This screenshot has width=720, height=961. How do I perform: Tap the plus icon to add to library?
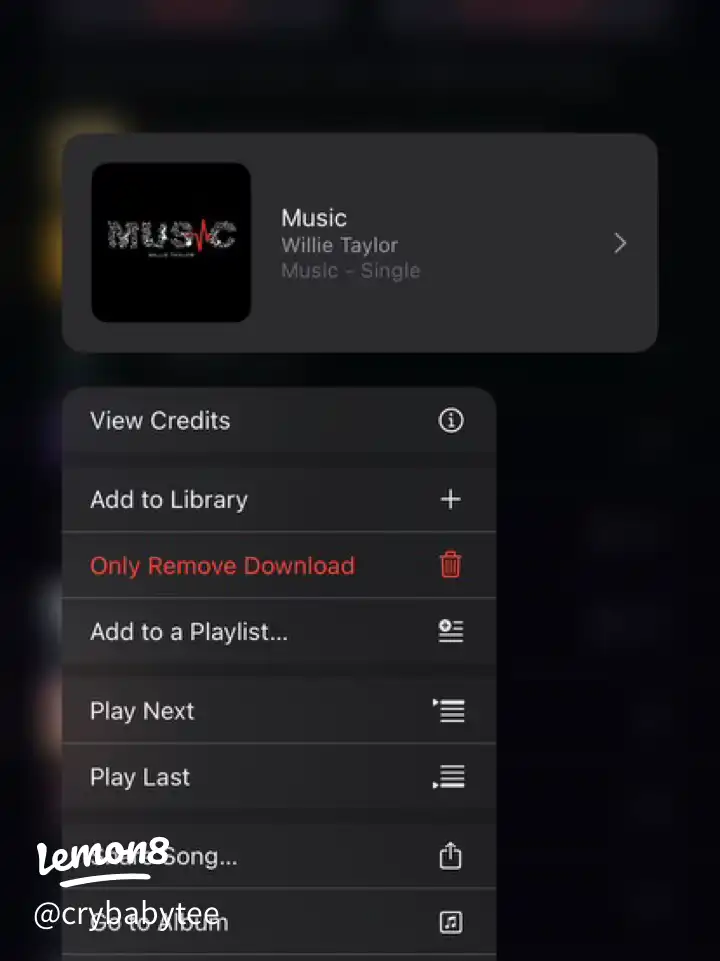pyautogui.click(x=450, y=499)
